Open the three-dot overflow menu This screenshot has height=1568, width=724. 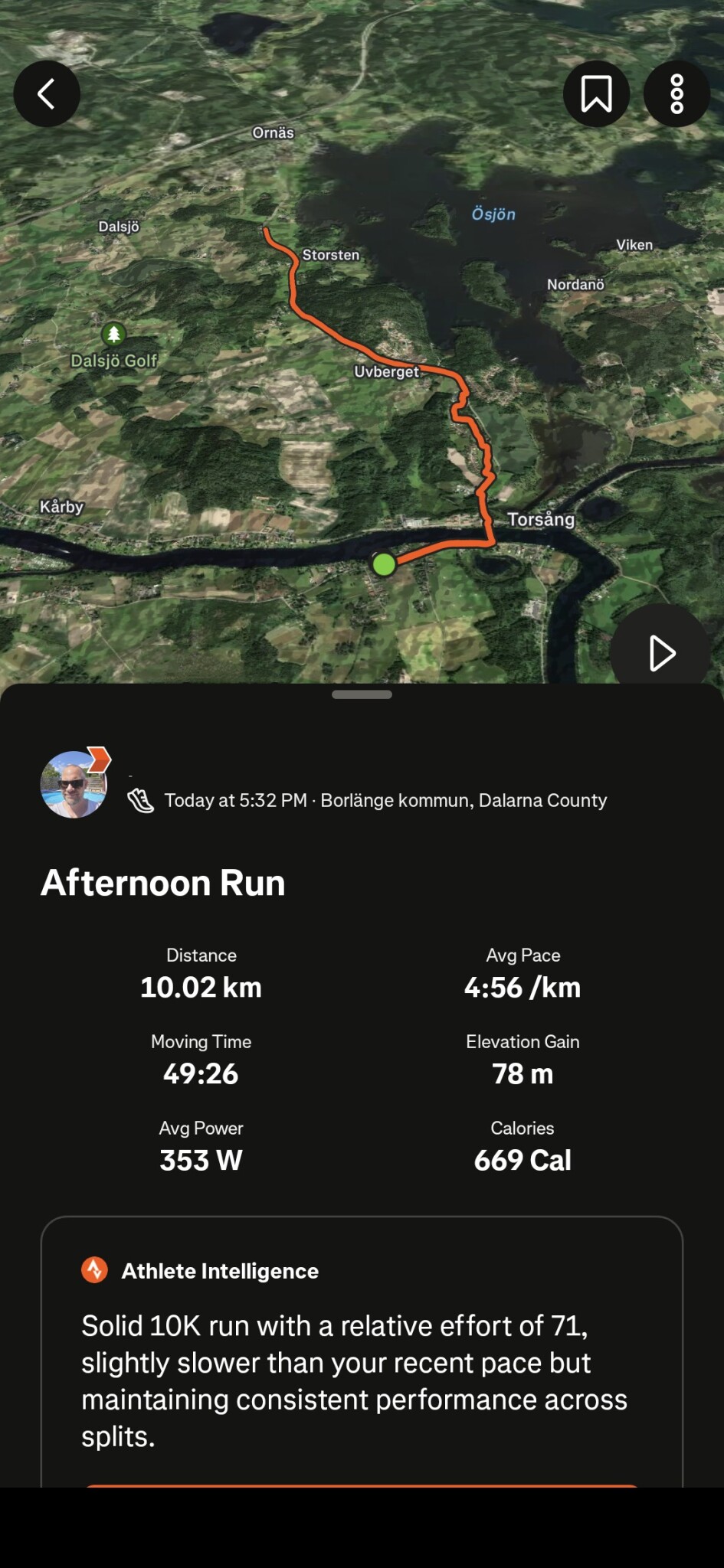click(x=676, y=93)
